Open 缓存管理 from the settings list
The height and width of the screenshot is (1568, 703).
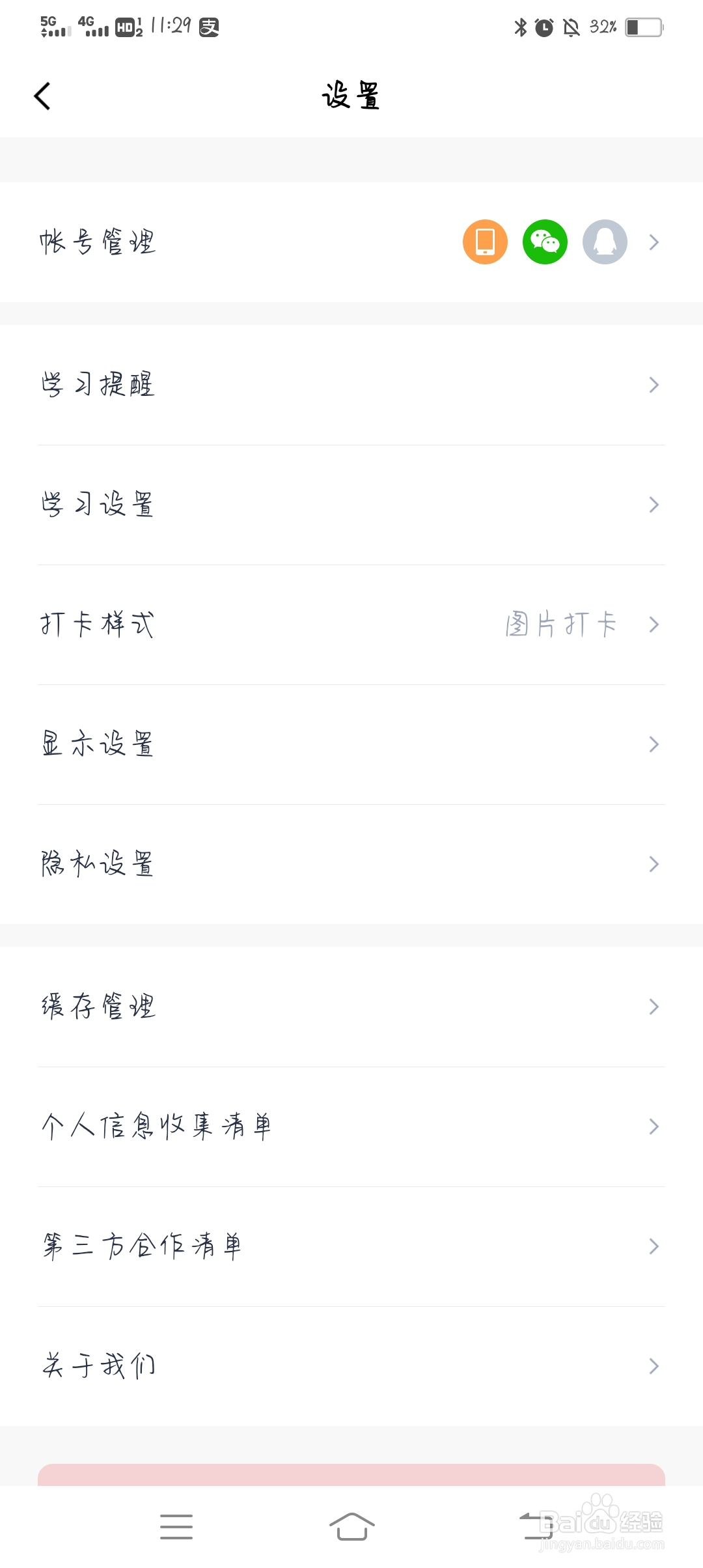[351, 1007]
